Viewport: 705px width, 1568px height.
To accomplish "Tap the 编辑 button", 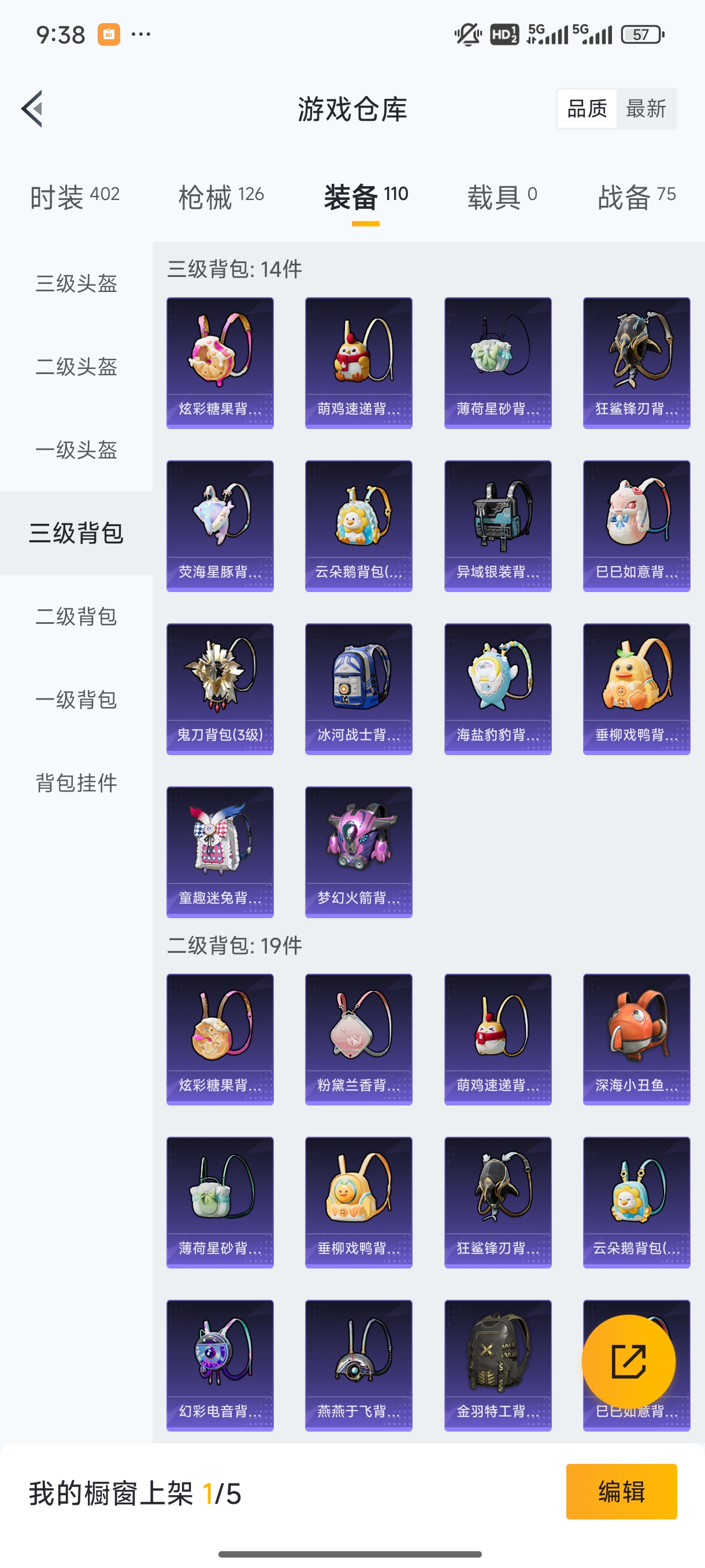I will (621, 1492).
